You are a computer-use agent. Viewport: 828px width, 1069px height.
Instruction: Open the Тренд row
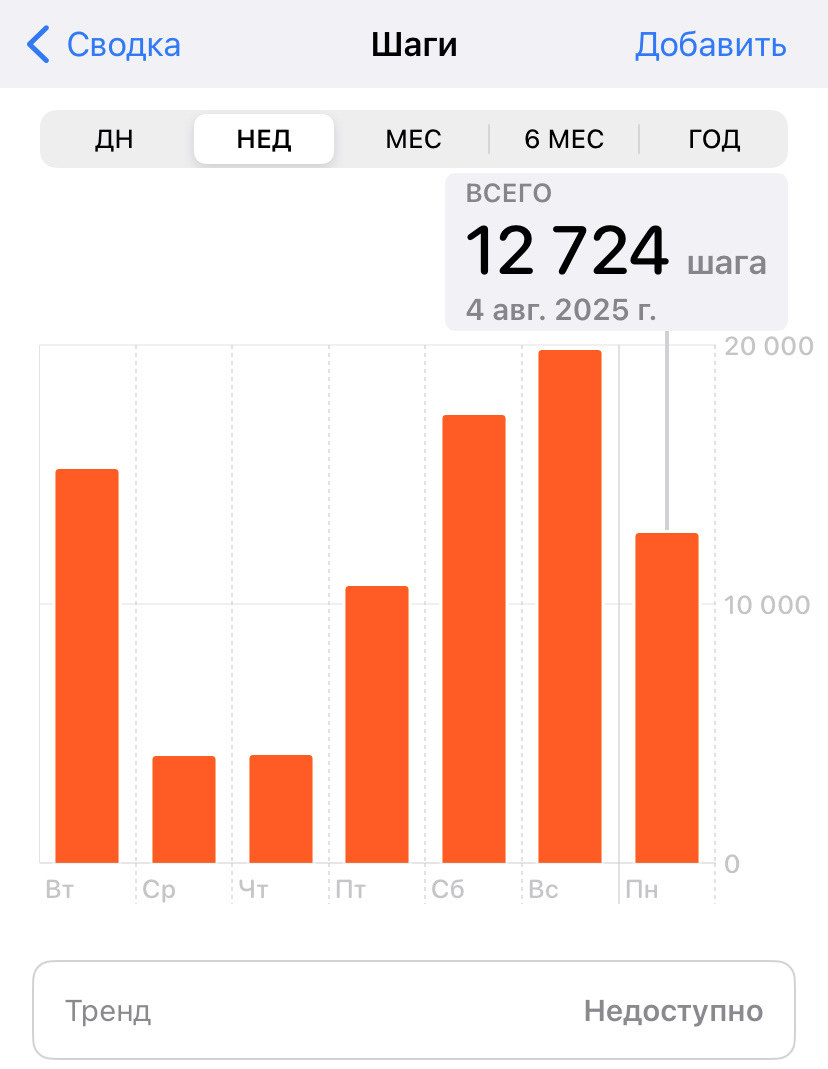pyautogui.click(x=414, y=1011)
